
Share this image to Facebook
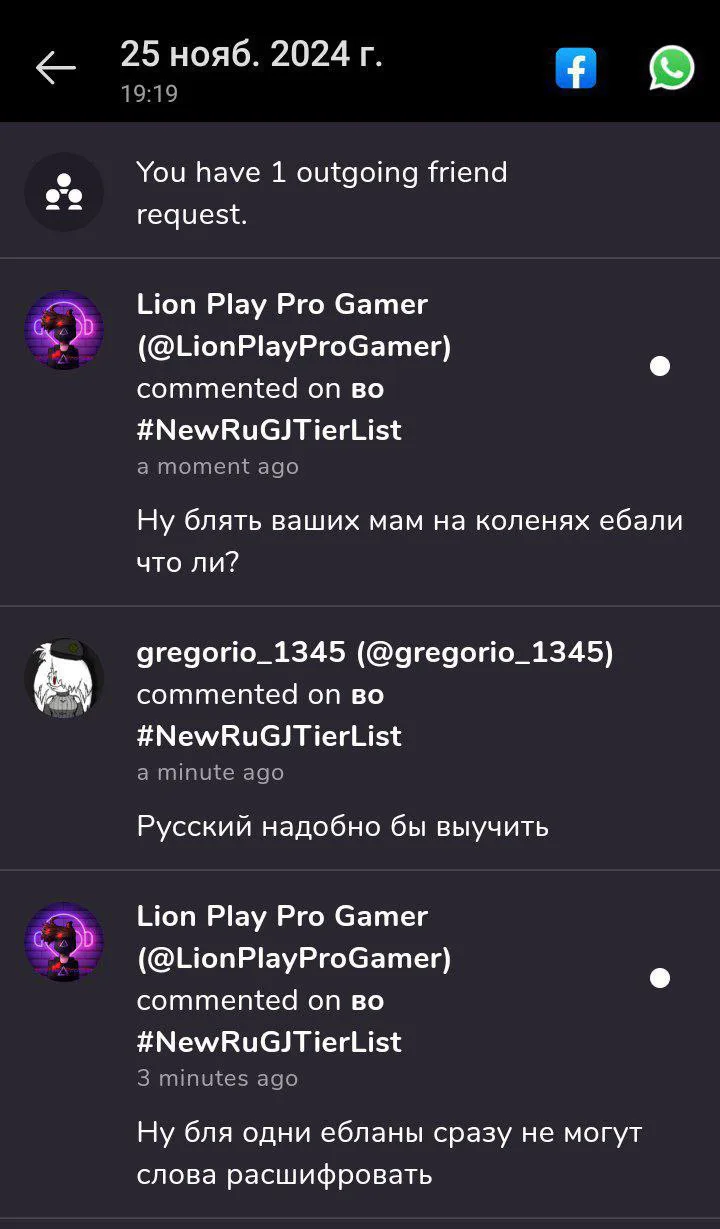point(576,68)
